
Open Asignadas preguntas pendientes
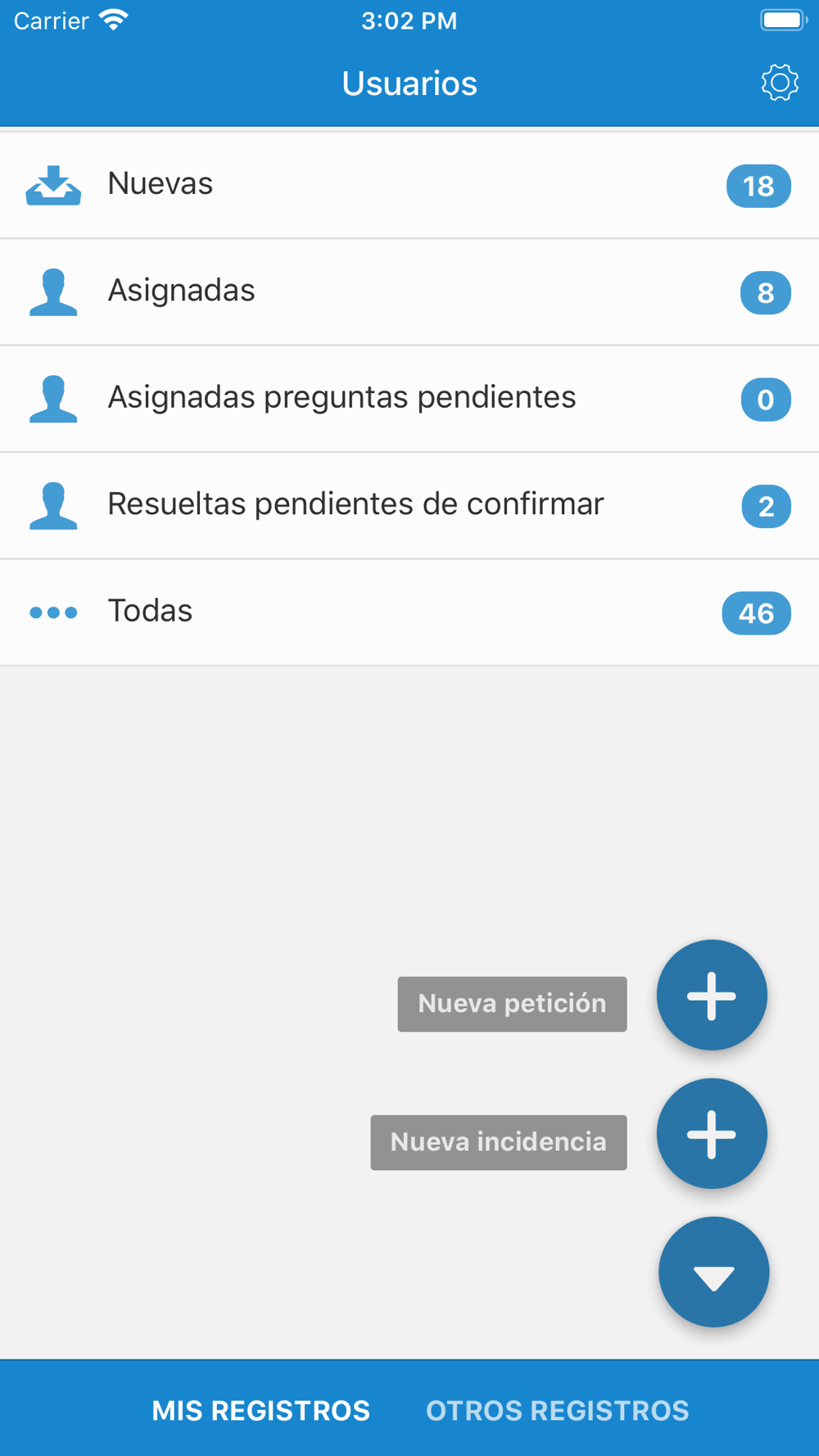(409, 399)
